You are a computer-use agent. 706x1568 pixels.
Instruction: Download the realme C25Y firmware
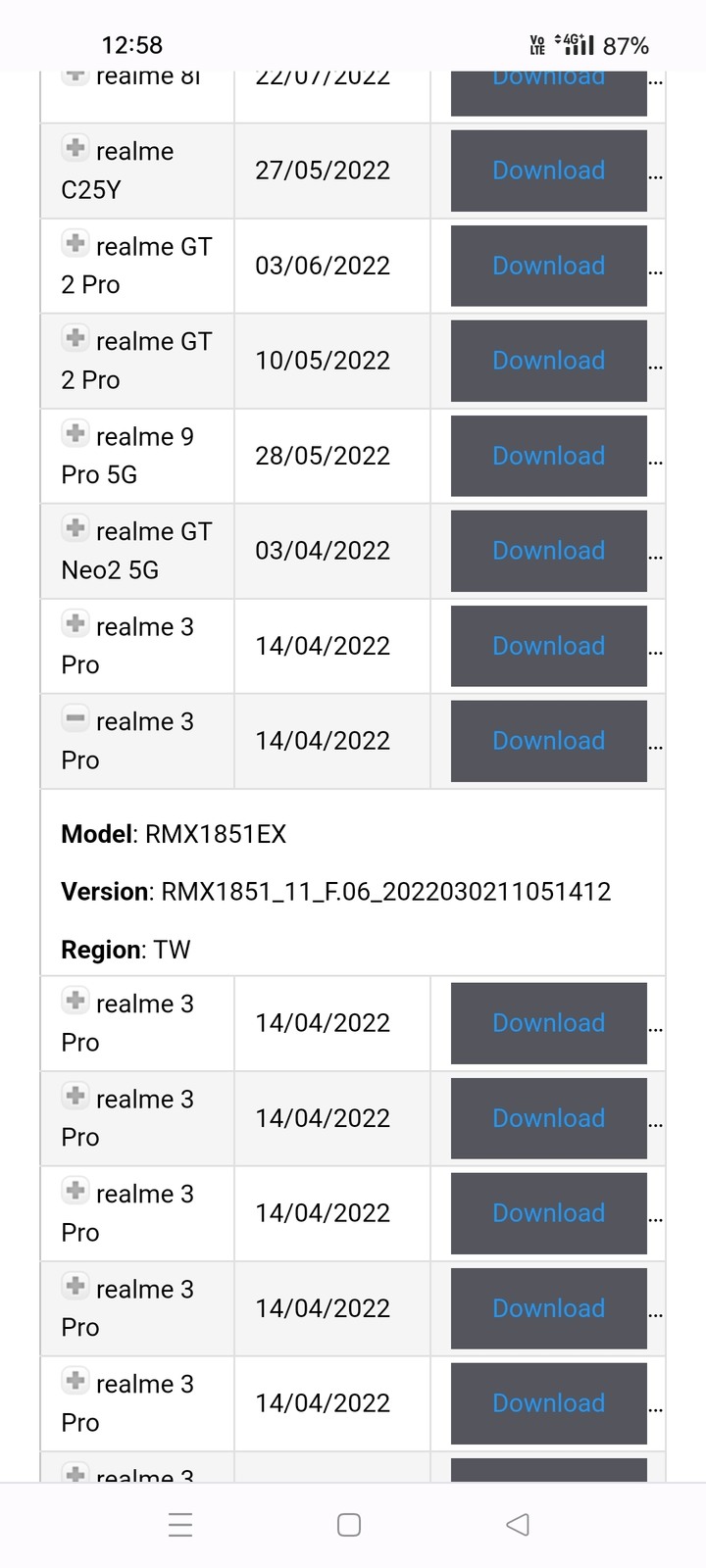(x=548, y=171)
